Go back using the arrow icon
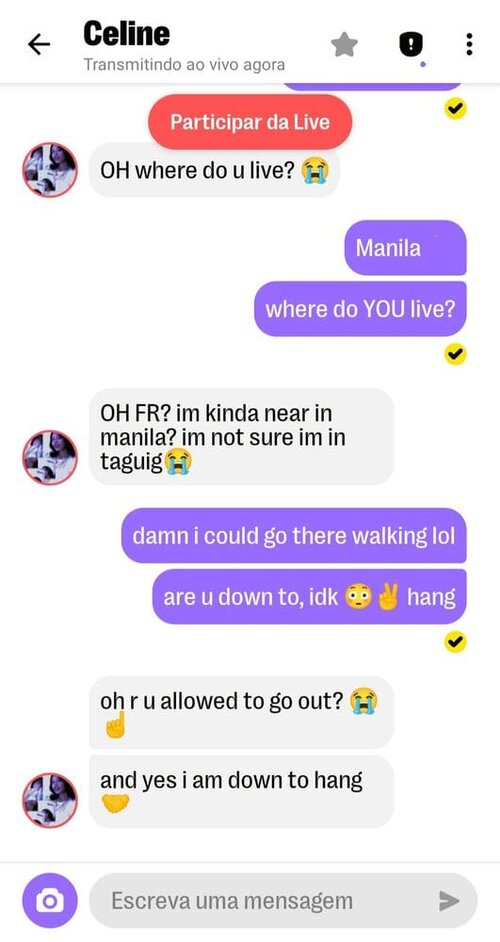This screenshot has width=500, height=942. click(39, 44)
